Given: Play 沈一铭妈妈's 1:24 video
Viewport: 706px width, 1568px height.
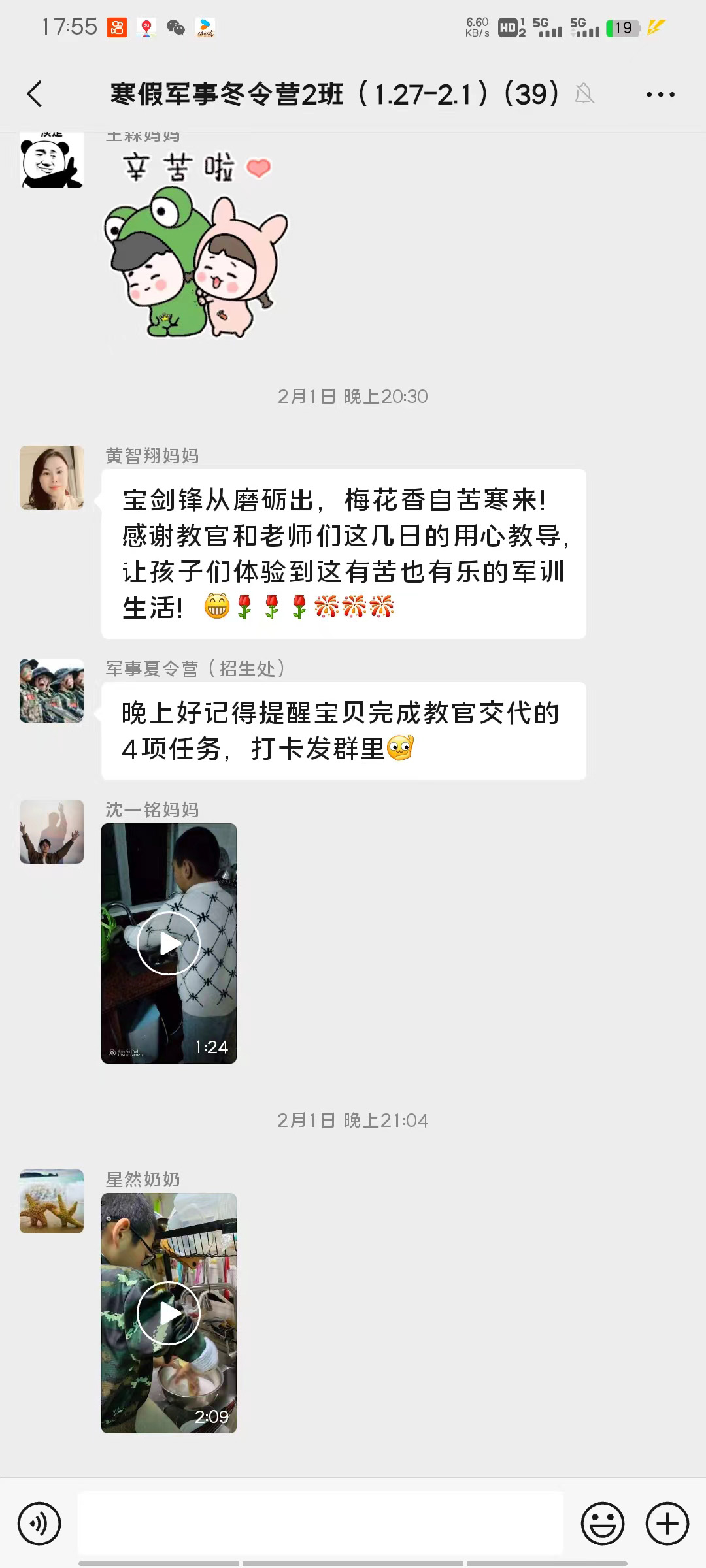Looking at the screenshot, I should tap(169, 943).
